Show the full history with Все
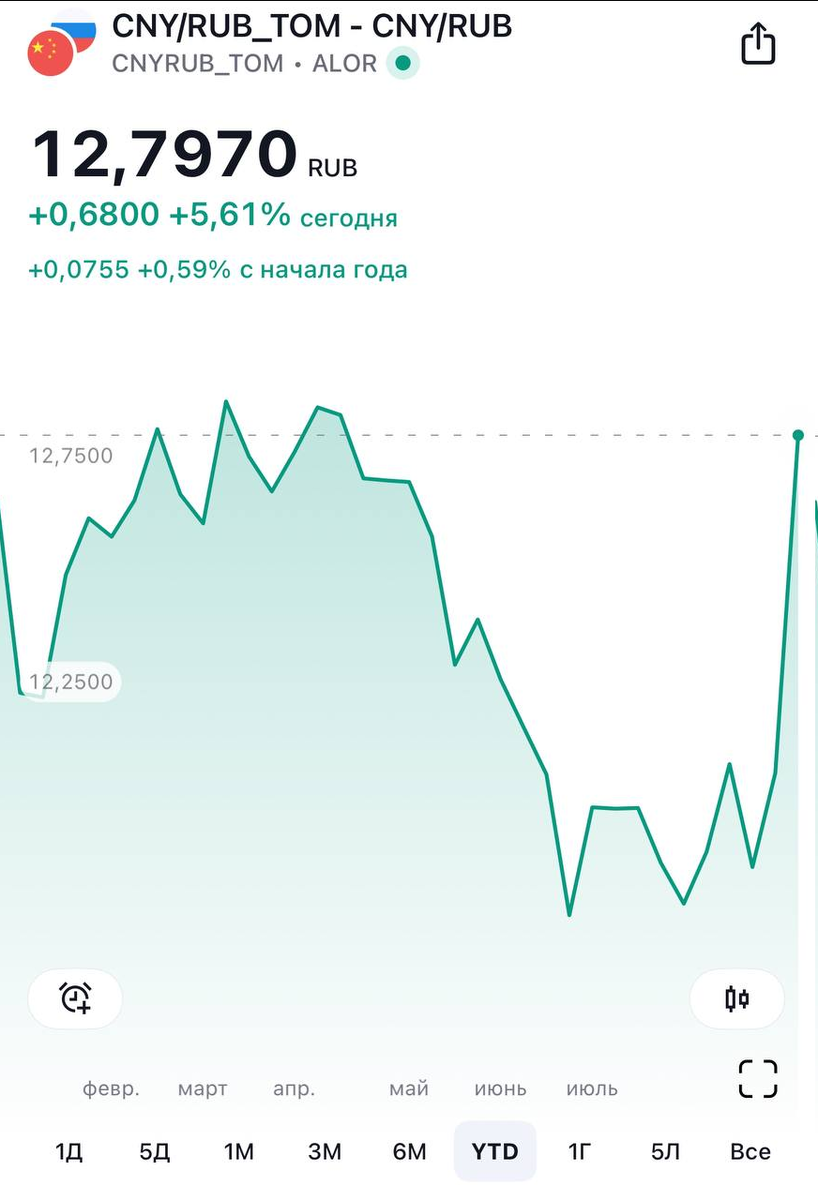This screenshot has width=818, height=1200. point(750,1152)
